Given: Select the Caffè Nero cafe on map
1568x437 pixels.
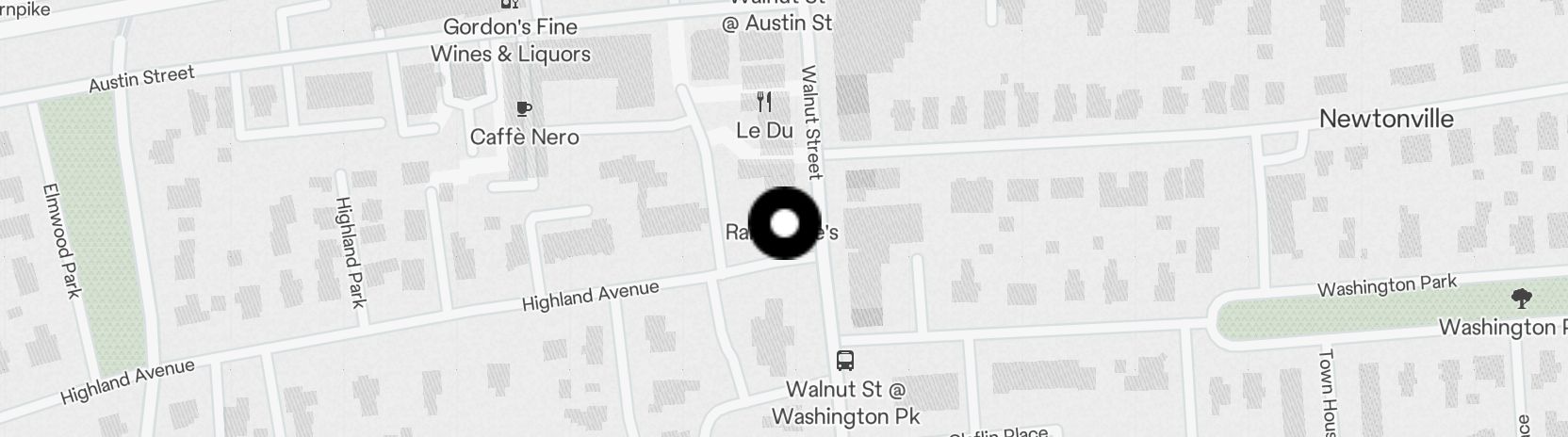Looking at the screenshot, I should coord(525,111).
